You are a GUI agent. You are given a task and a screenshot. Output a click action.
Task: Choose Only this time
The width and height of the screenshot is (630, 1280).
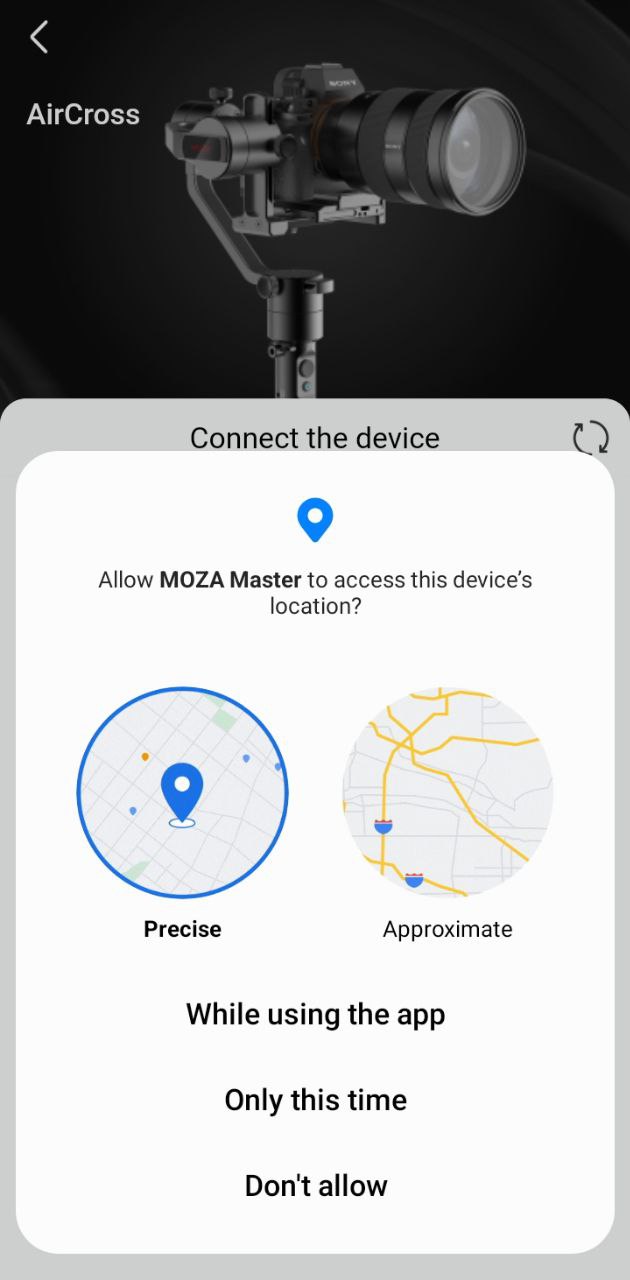pyautogui.click(x=315, y=1100)
